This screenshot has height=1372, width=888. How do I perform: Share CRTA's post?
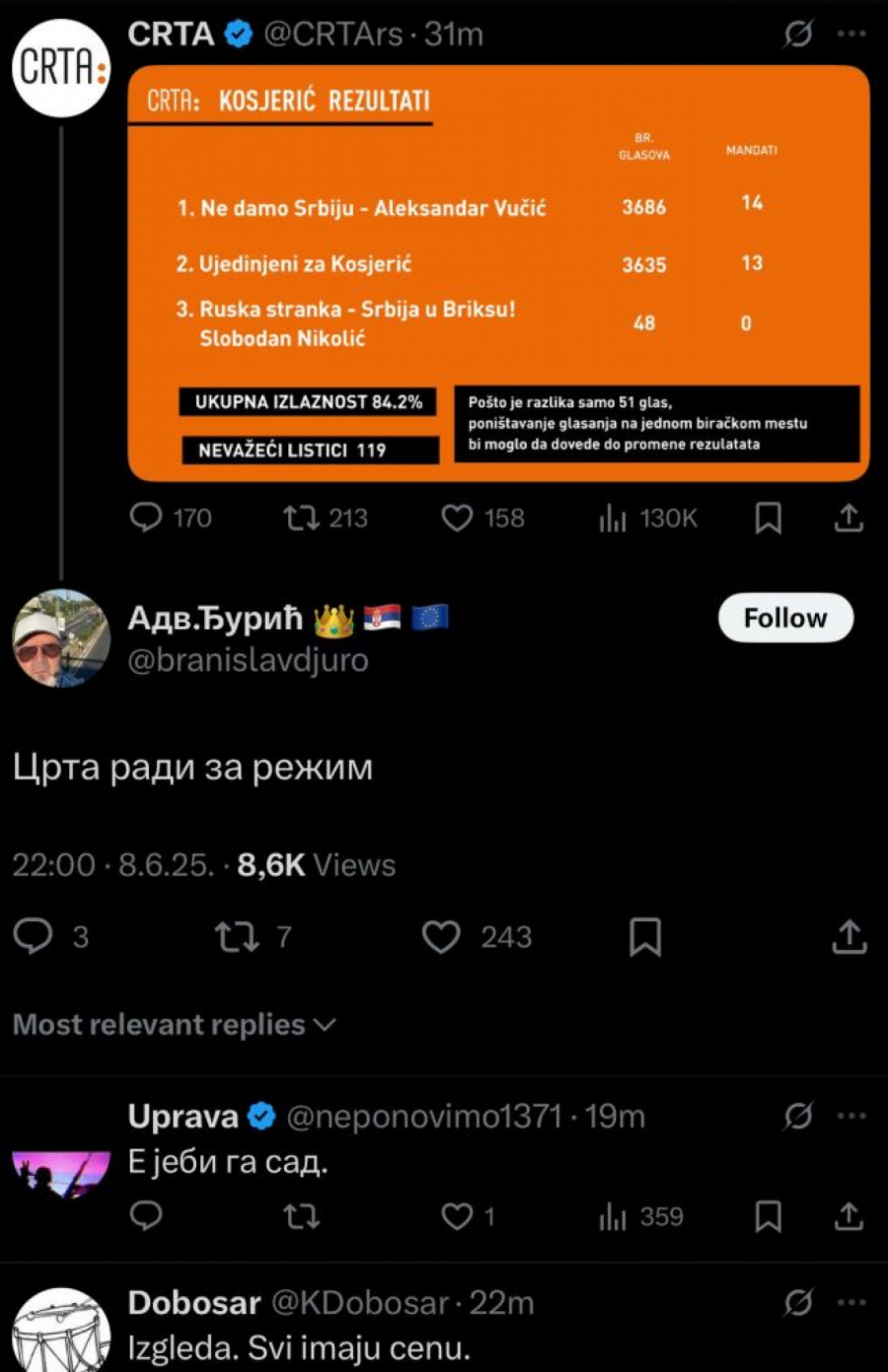[x=849, y=518]
